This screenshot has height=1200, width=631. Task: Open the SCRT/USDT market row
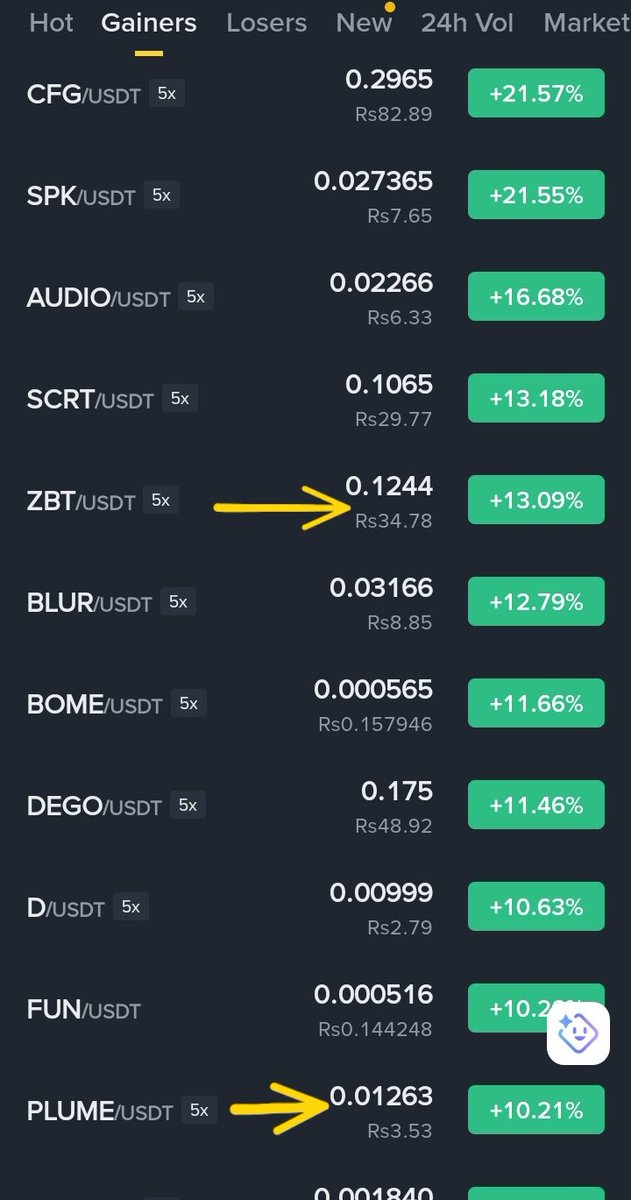[x=90, y=399]
